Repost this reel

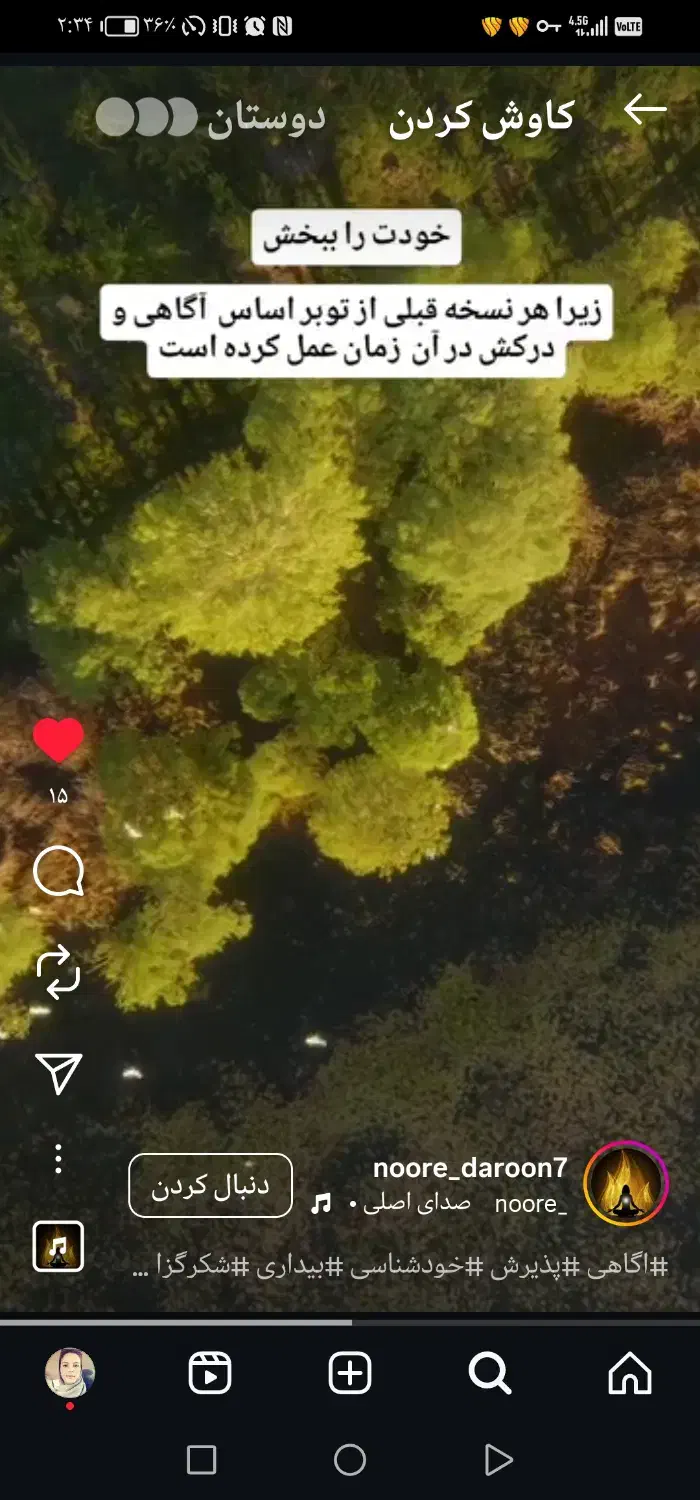[58, 974]
